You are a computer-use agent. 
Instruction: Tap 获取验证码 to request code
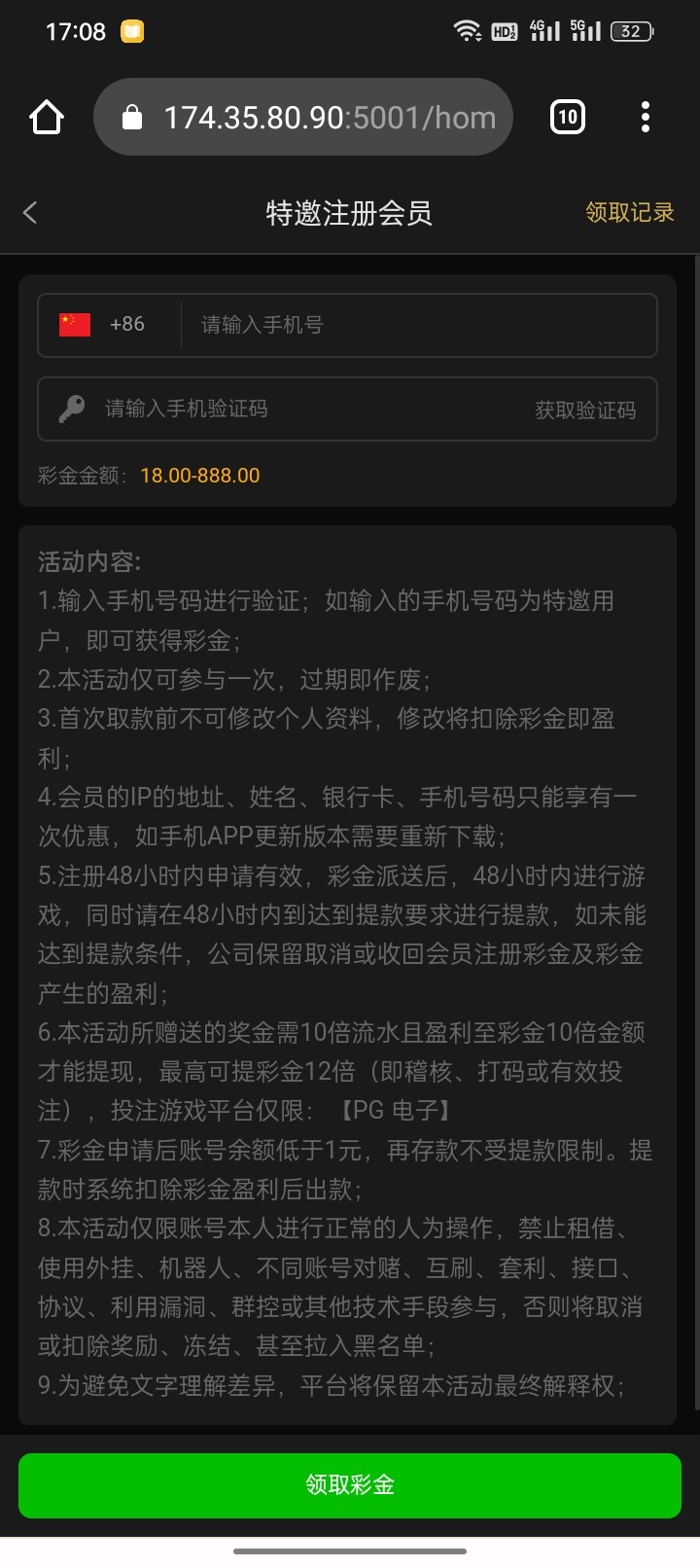[585, 410]
